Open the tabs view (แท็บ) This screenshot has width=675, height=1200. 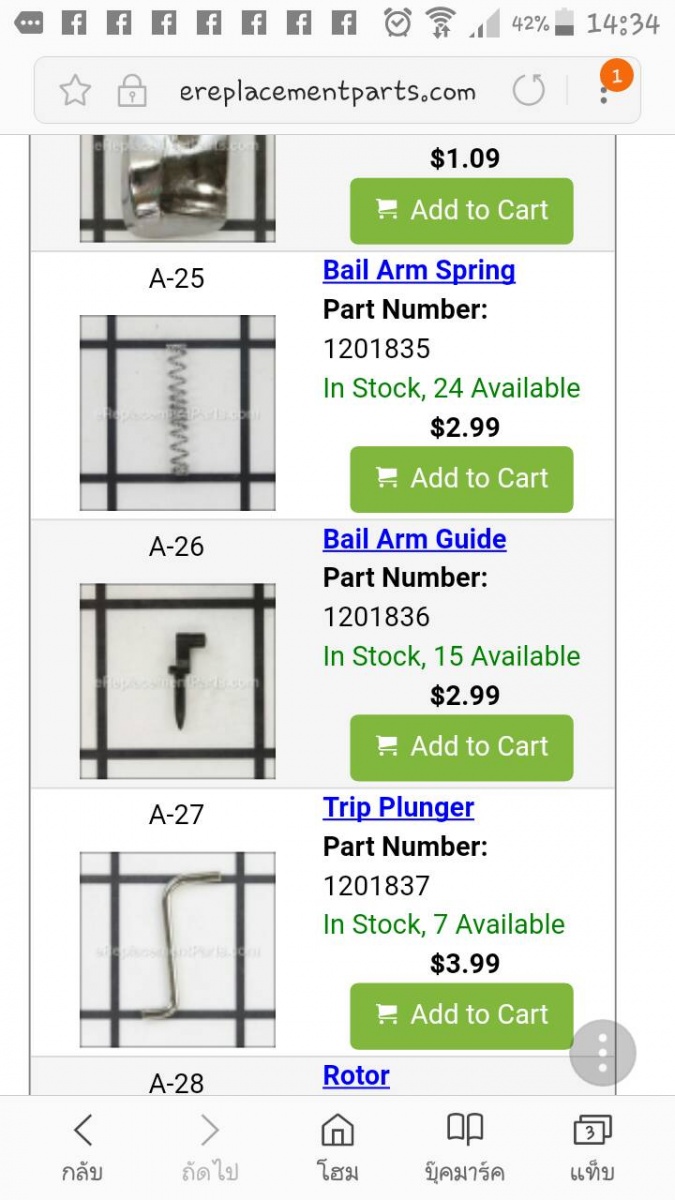pyautogui.click(x=592, y=1147)
